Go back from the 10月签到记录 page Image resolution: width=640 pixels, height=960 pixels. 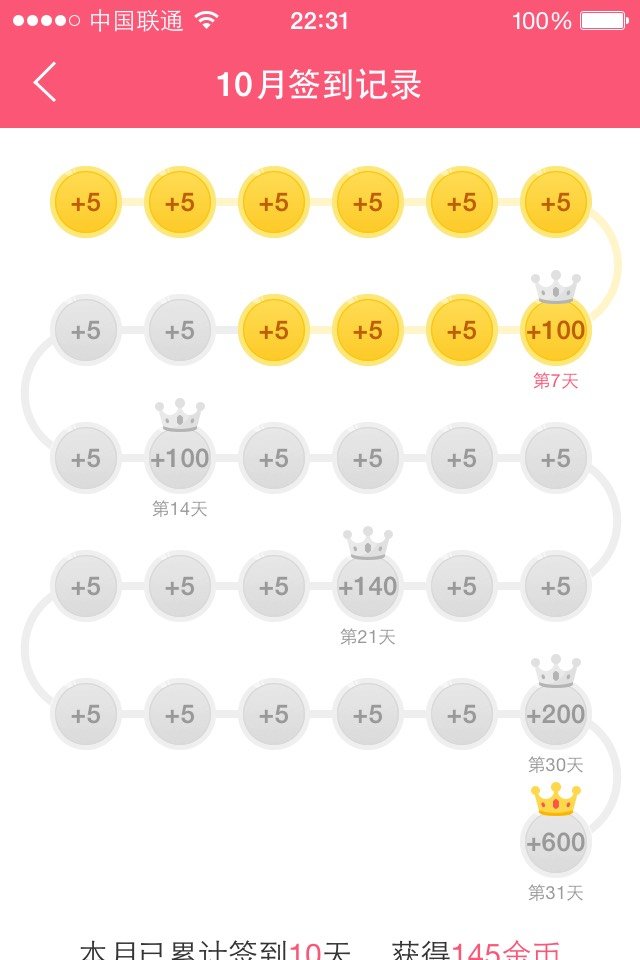pyautogui.click(x=45, y=83)
